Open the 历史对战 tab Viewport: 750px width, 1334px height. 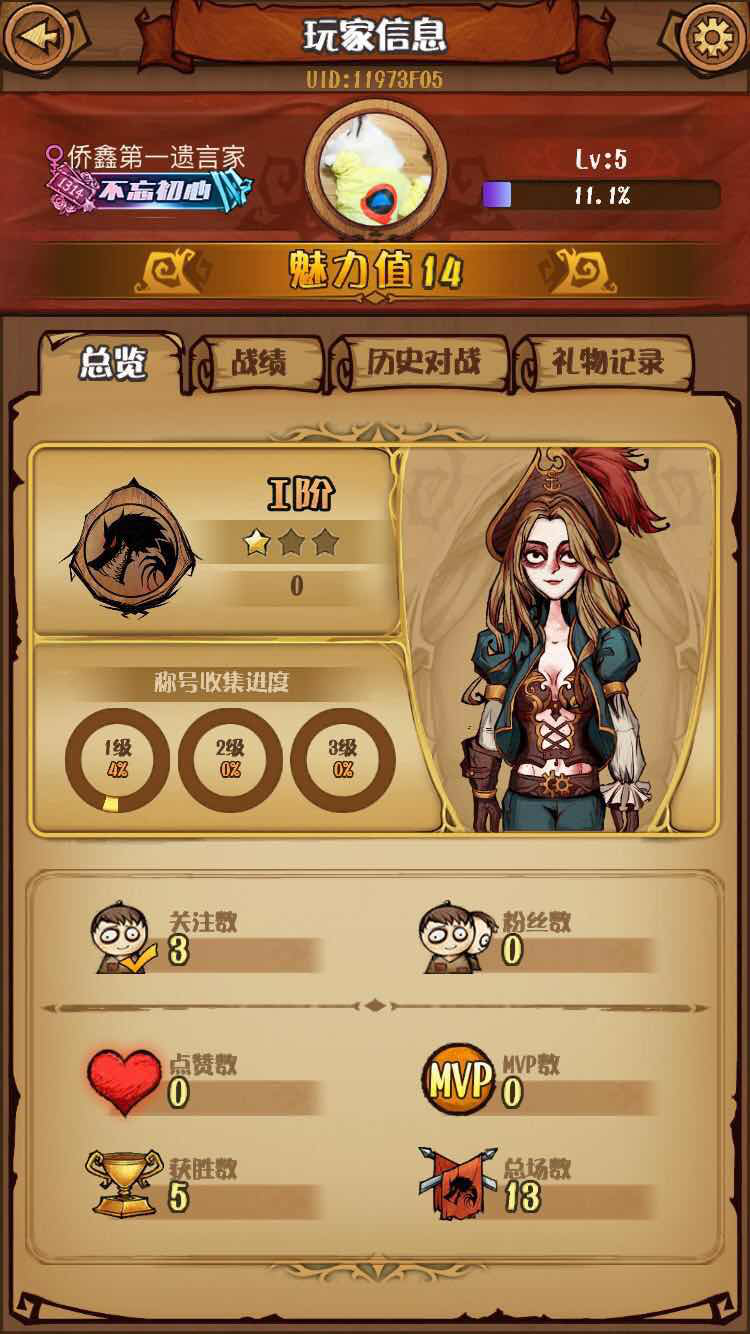[422, 363]
